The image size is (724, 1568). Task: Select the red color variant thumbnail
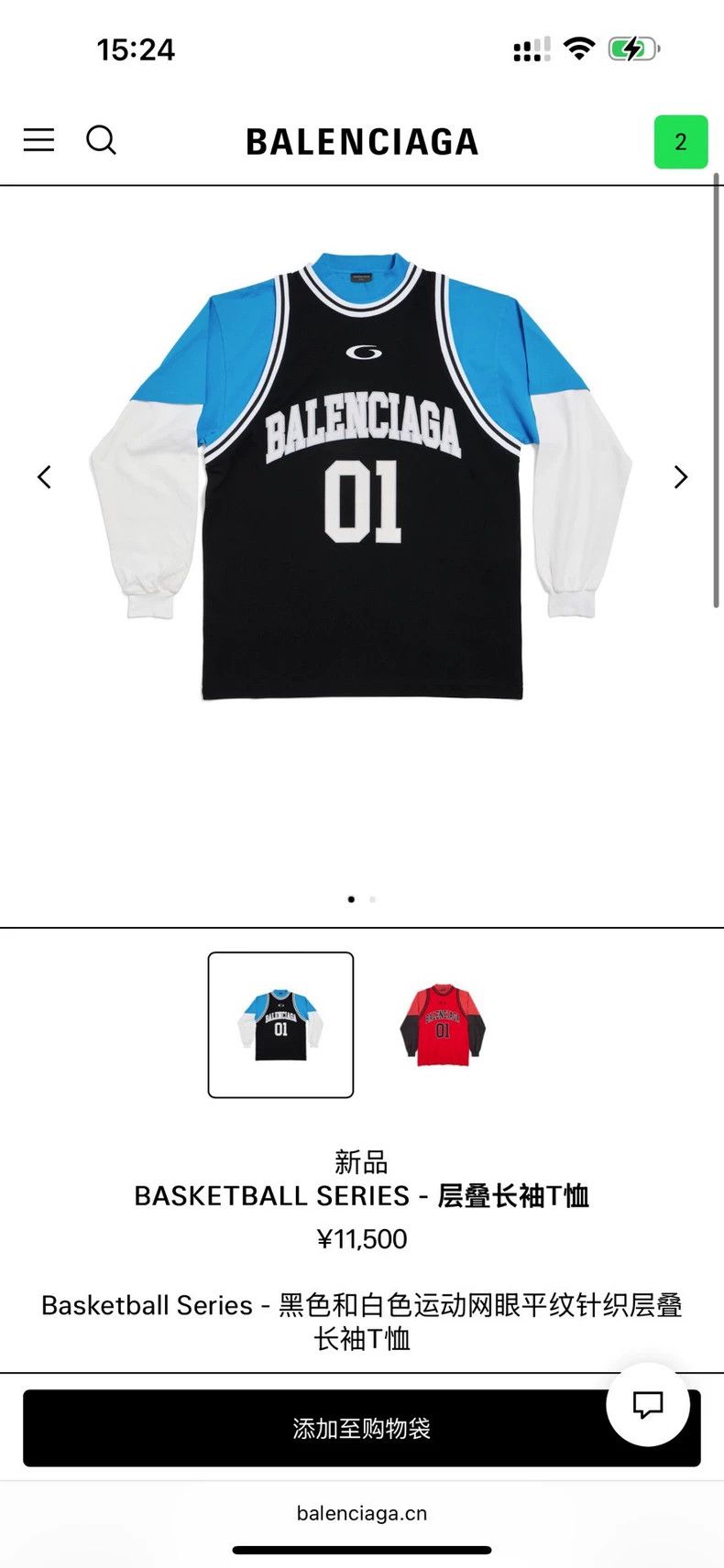(x=443, y=1025)
